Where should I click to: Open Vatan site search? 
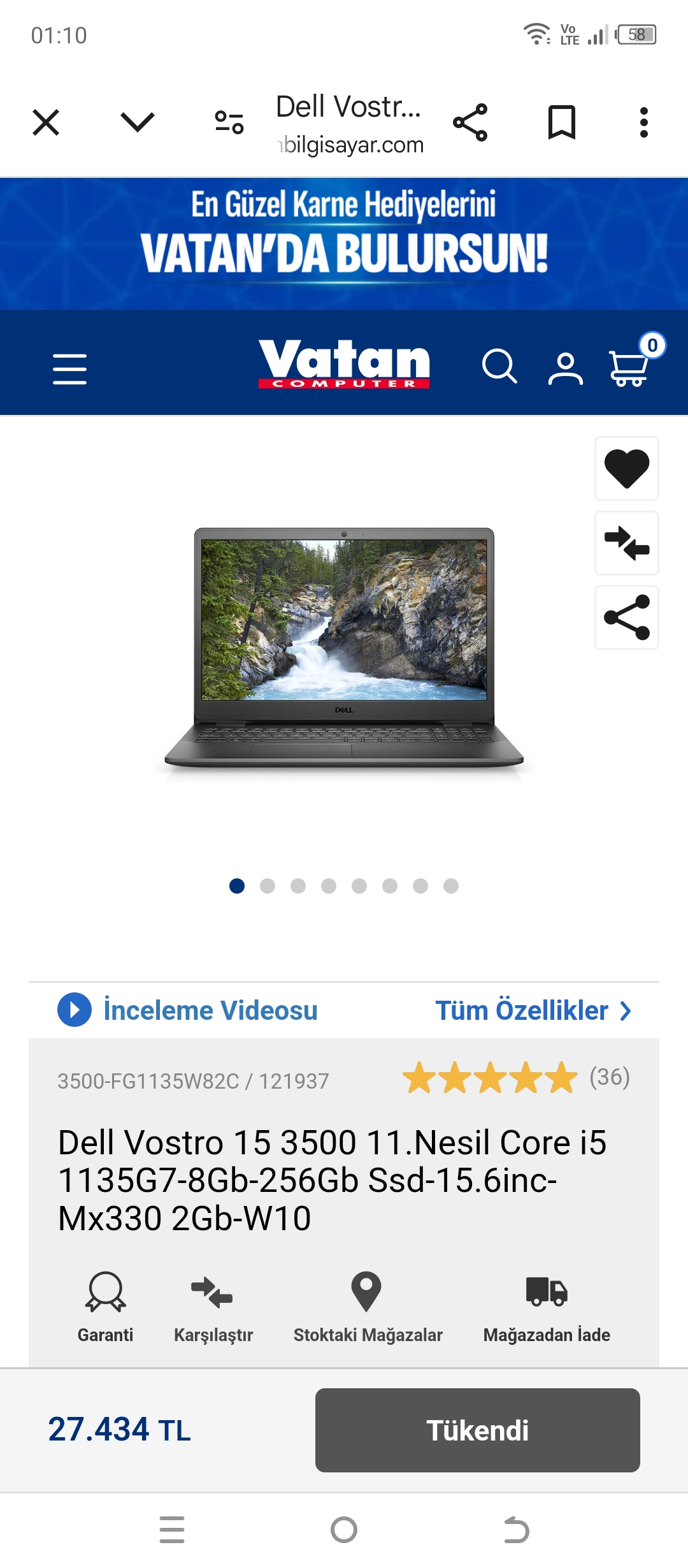point(499,367)
